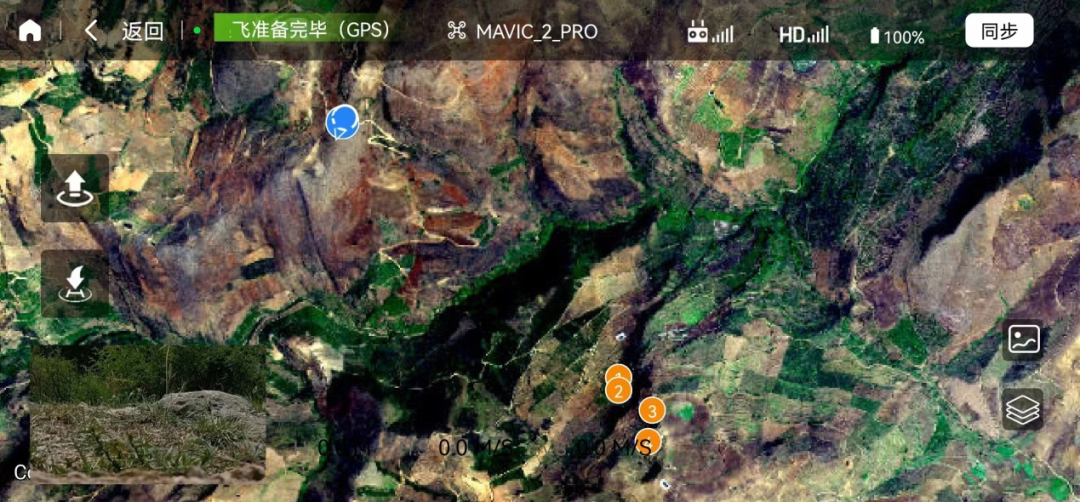Select waypoint 2 on the map
The height and width of the screenshot is (502, 1080).
point(619,391)
